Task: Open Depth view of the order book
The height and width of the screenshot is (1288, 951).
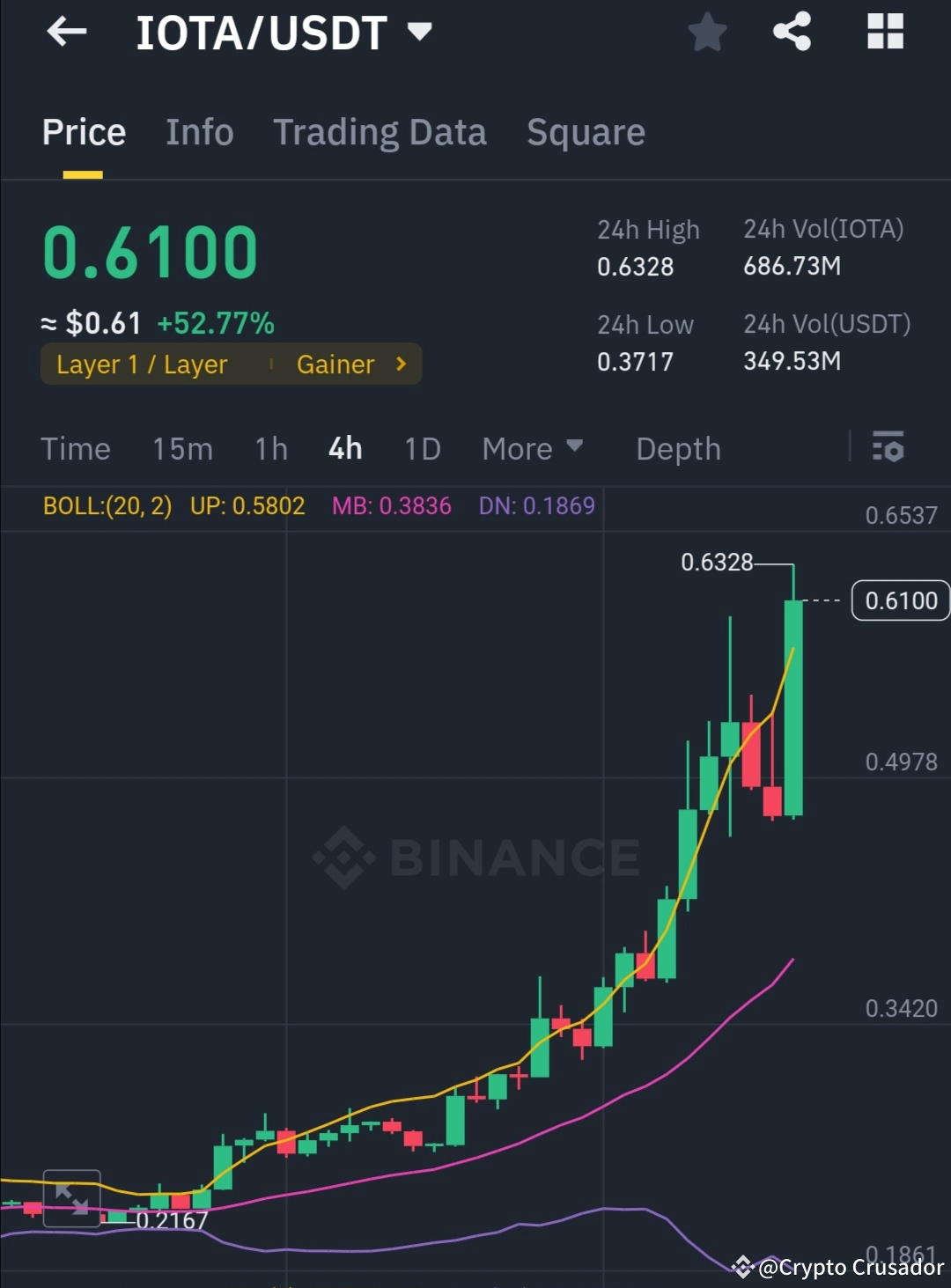Action: click(x=677, y=448)
